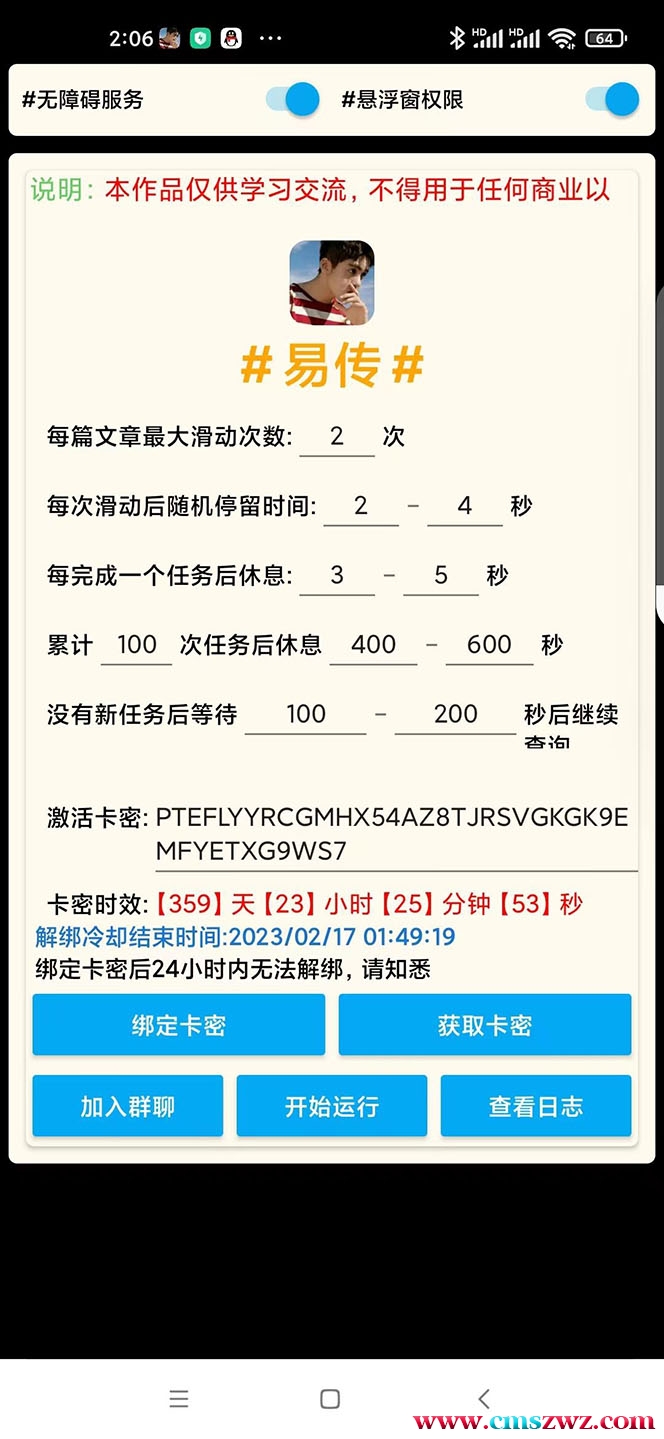Screen dimensions: 664x1439
Task: Tap the 绑定卡密 button
Action: coord(179,1025)
